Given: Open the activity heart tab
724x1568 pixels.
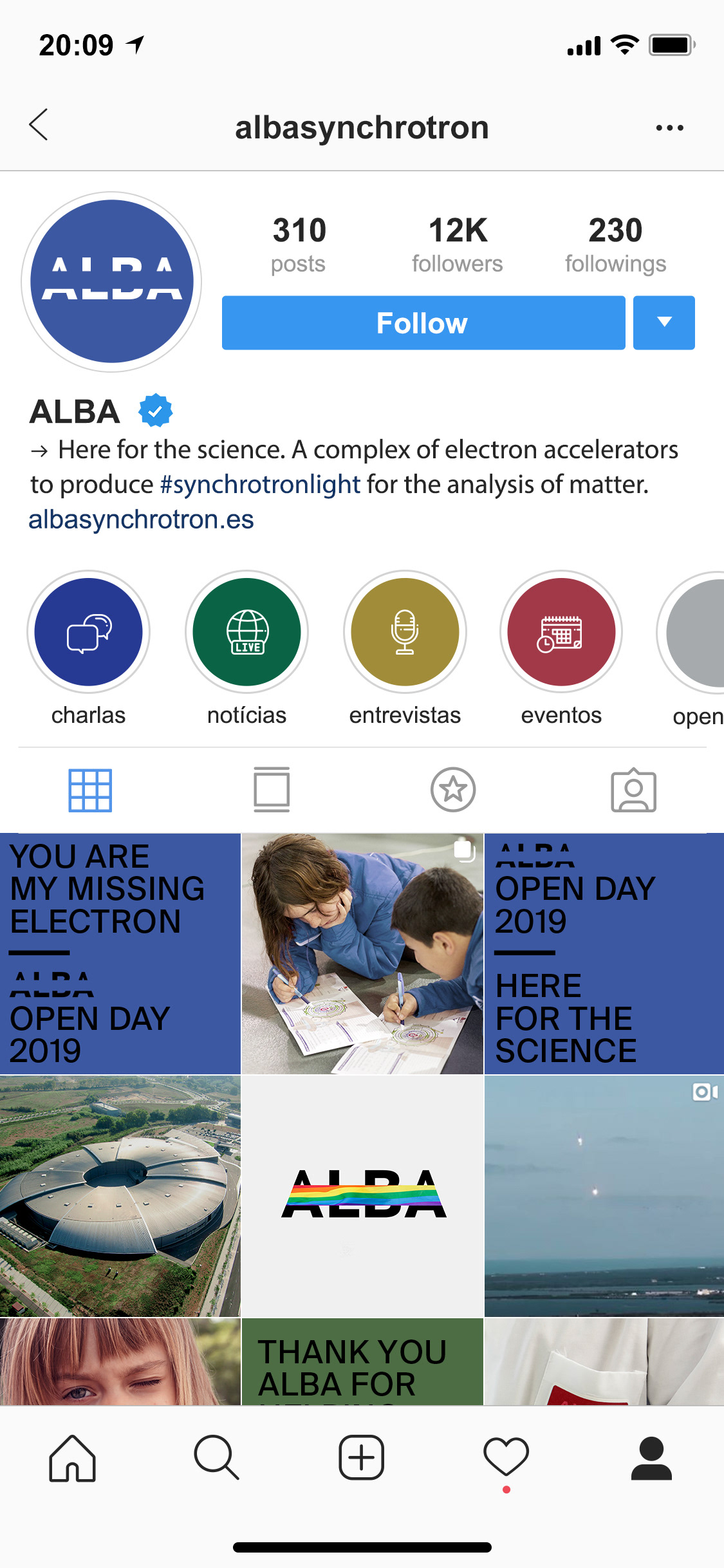Looking at the screenshot, I should pyautogui.click(x=506, y=1458).
